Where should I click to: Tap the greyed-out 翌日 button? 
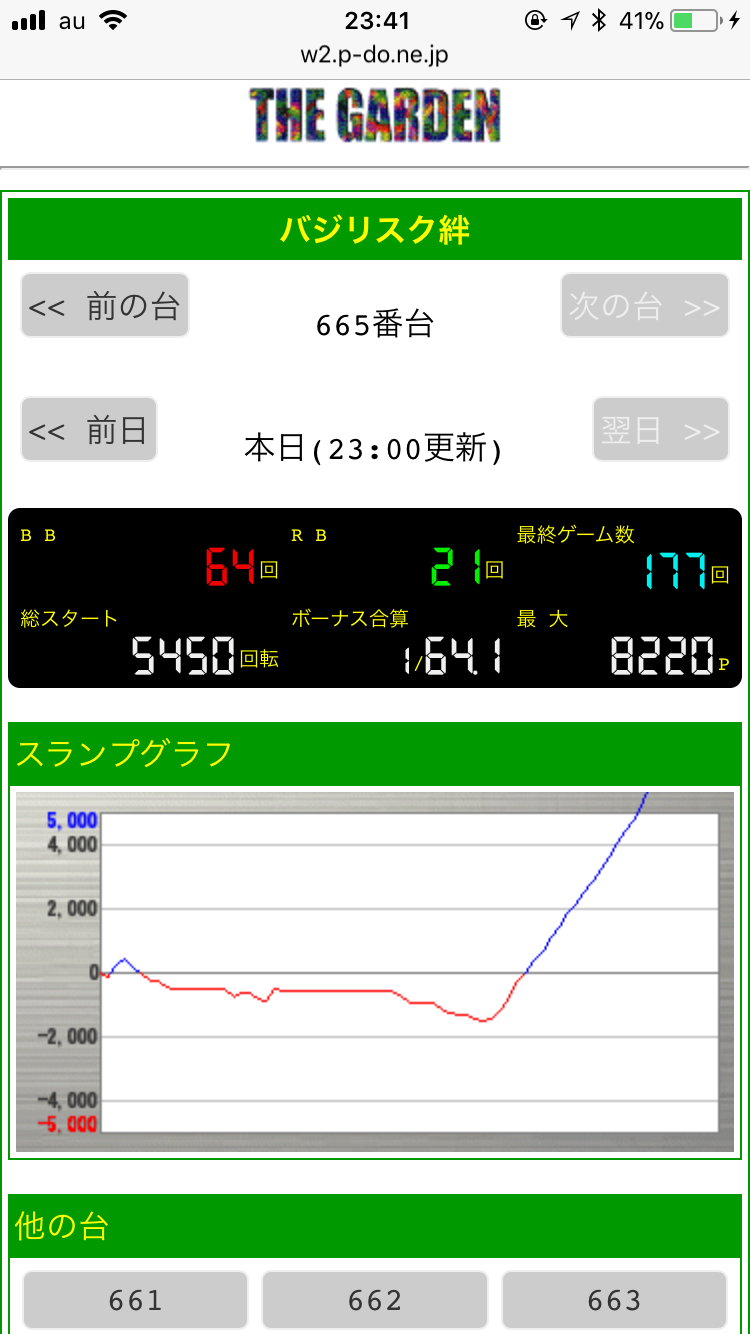[x=660, y=429]
